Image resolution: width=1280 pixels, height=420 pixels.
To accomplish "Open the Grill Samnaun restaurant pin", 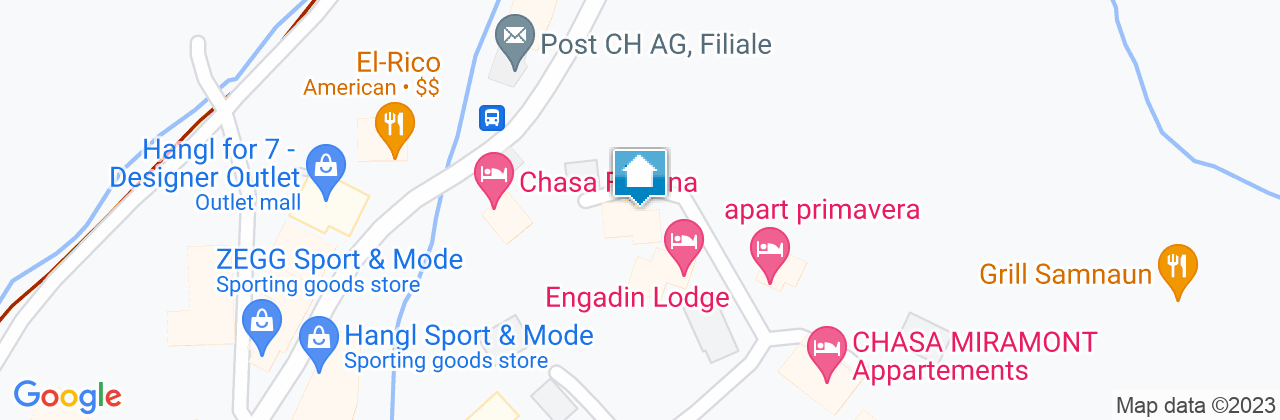I will pos(1178,266).
